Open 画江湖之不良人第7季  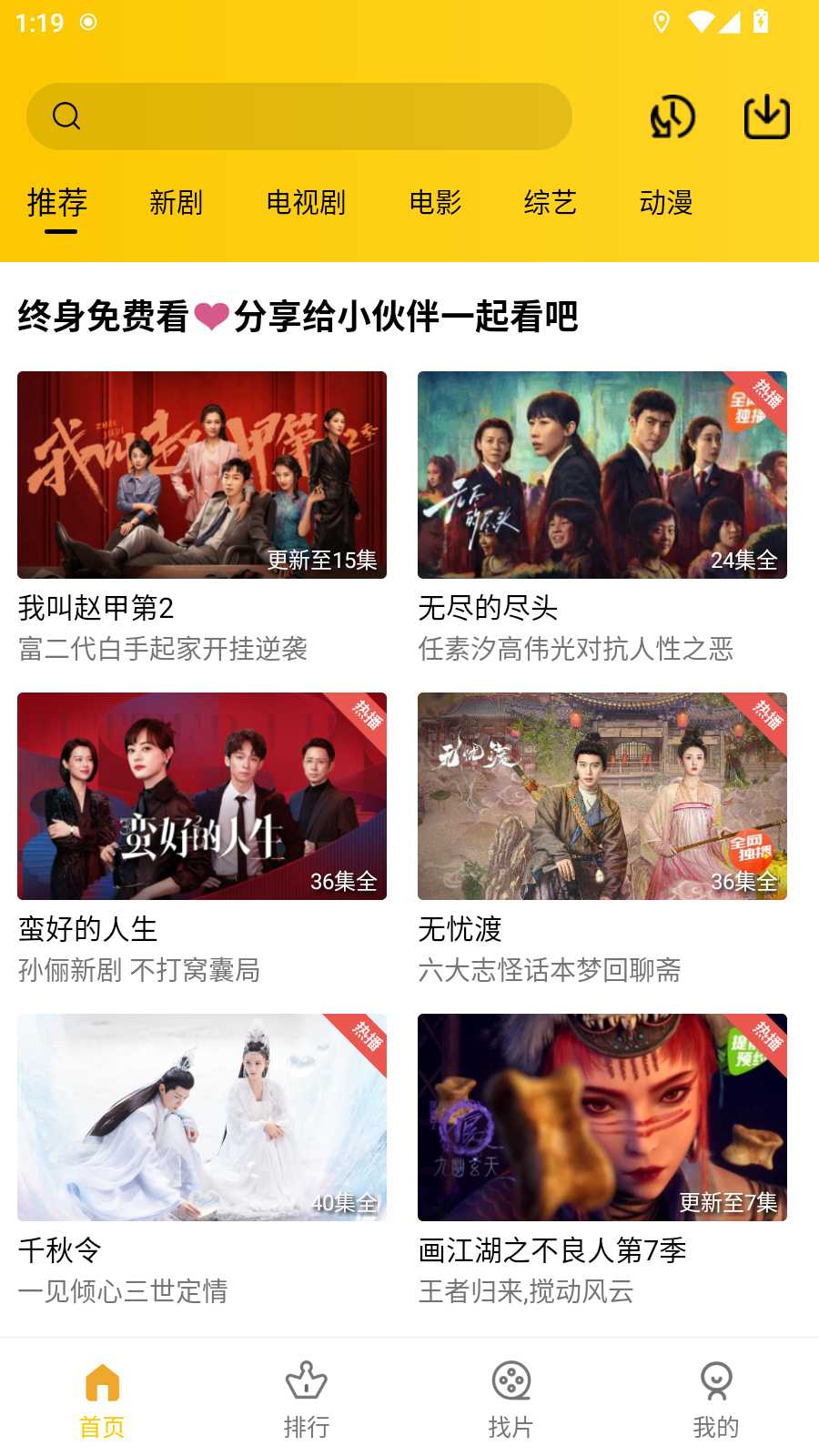(602, 1117)
